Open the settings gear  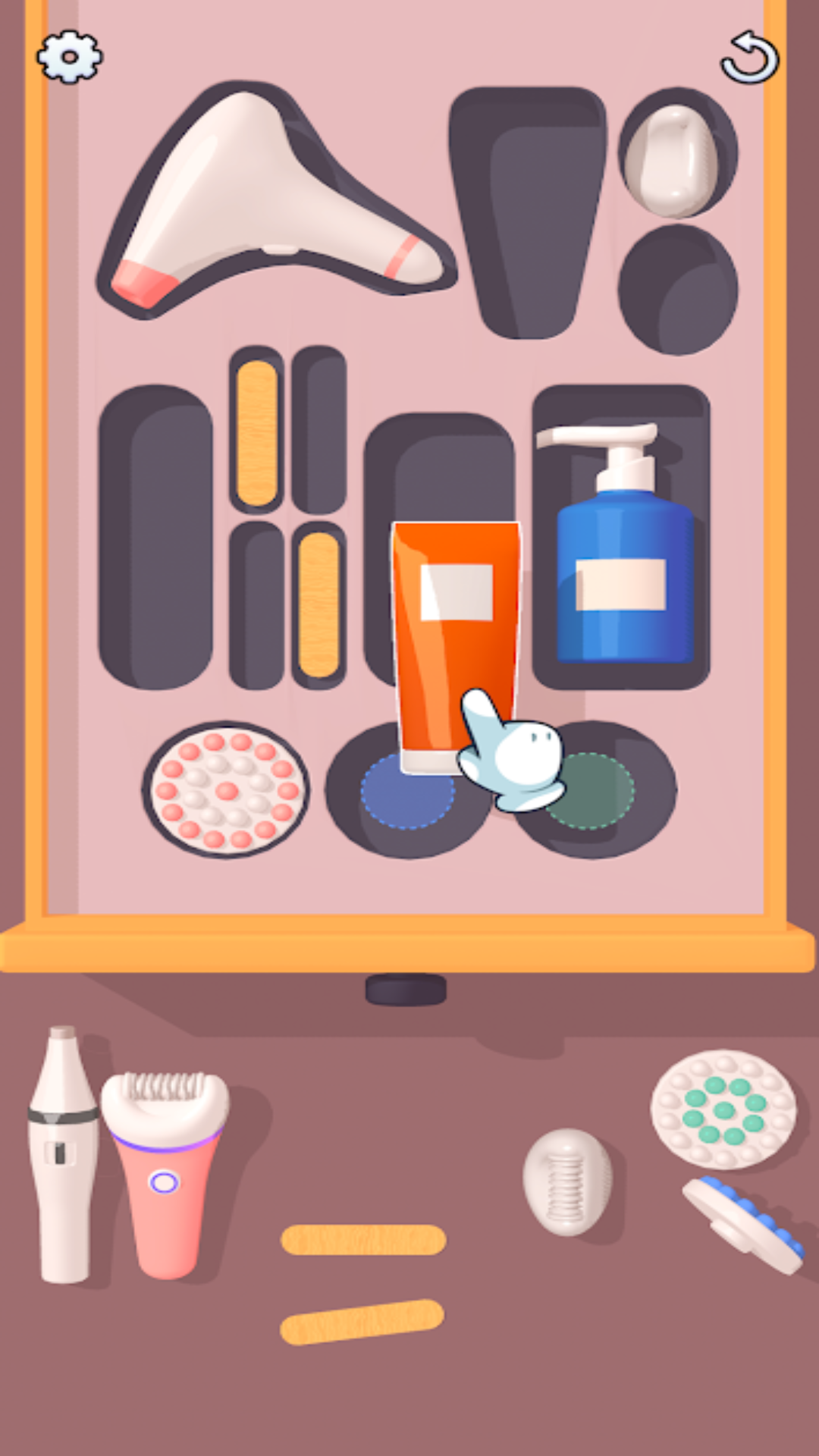coord(69,57)
